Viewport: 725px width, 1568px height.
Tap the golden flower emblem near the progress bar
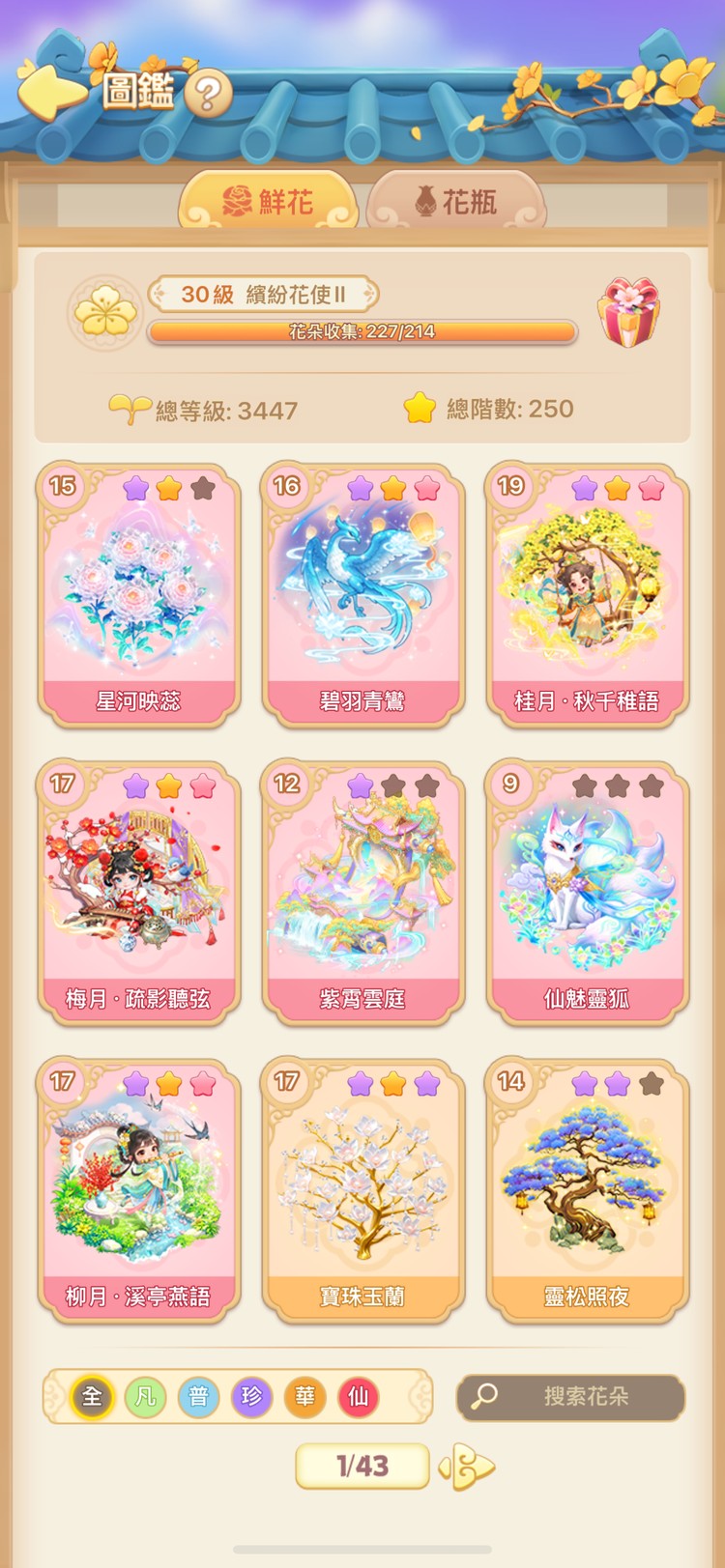tap(103, 307)
